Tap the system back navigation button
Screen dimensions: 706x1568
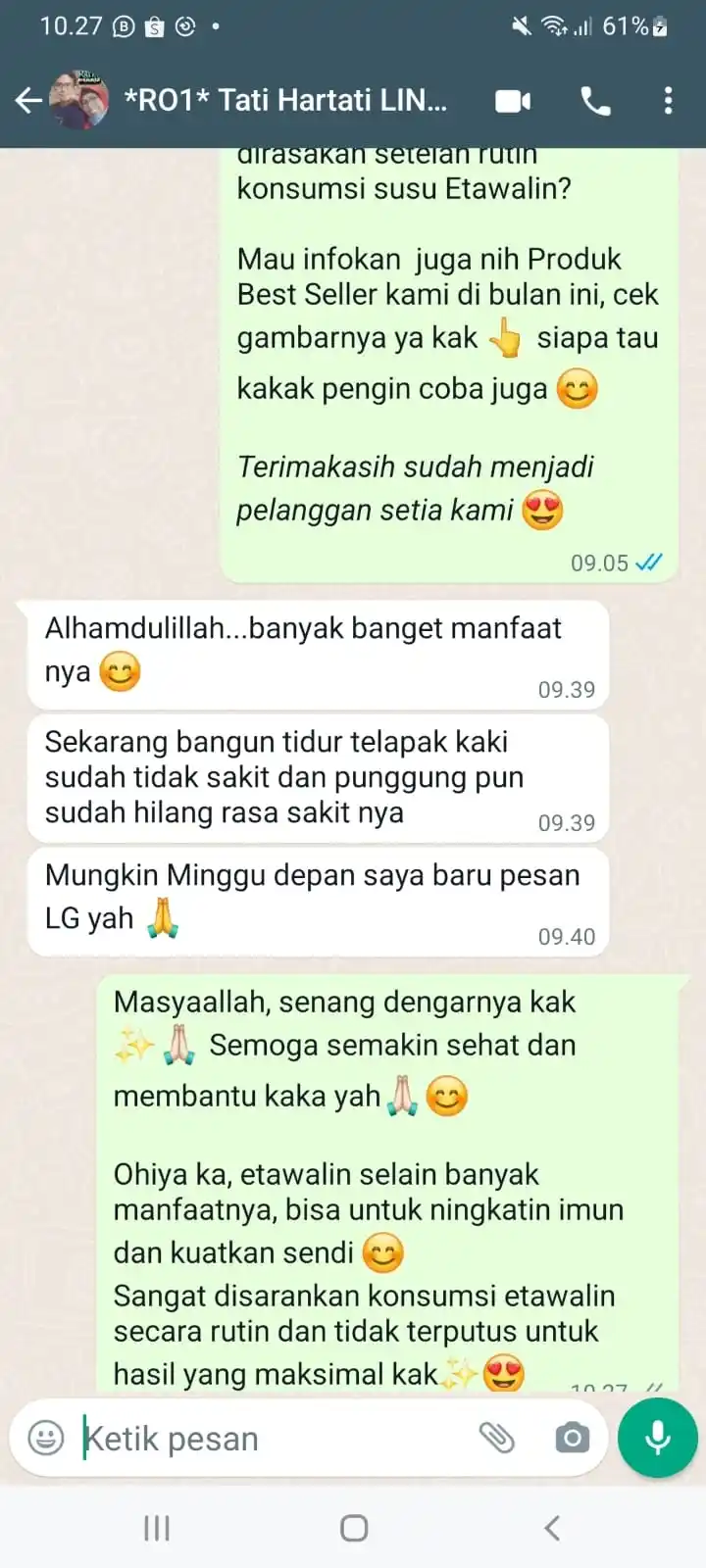(552, 1527)
